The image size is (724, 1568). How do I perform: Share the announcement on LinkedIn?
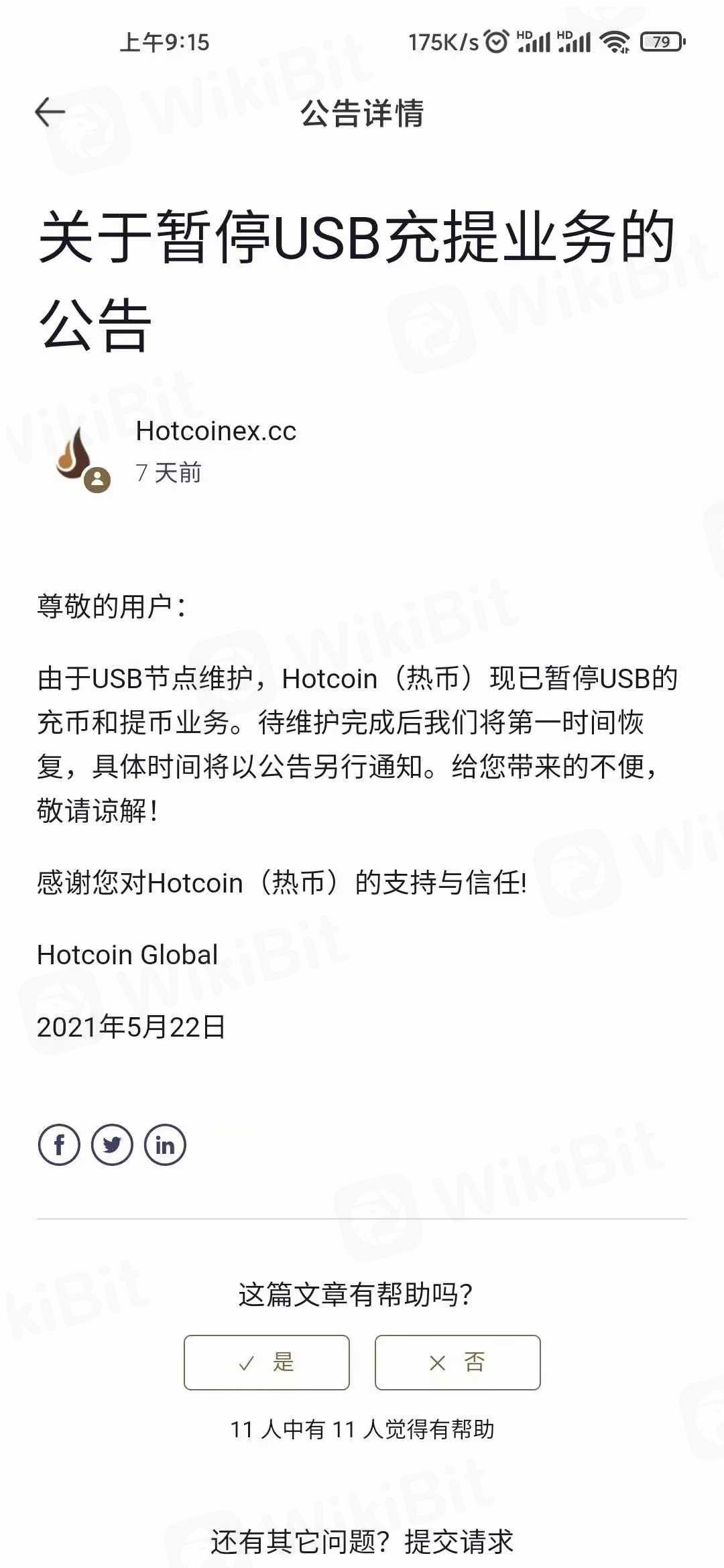coord(165,1145)
